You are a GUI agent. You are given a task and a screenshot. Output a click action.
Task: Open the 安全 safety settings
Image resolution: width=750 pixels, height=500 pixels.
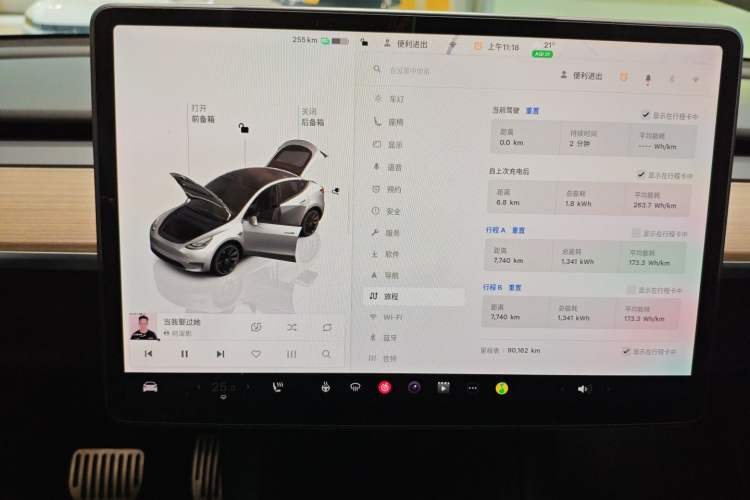[392, 211]
